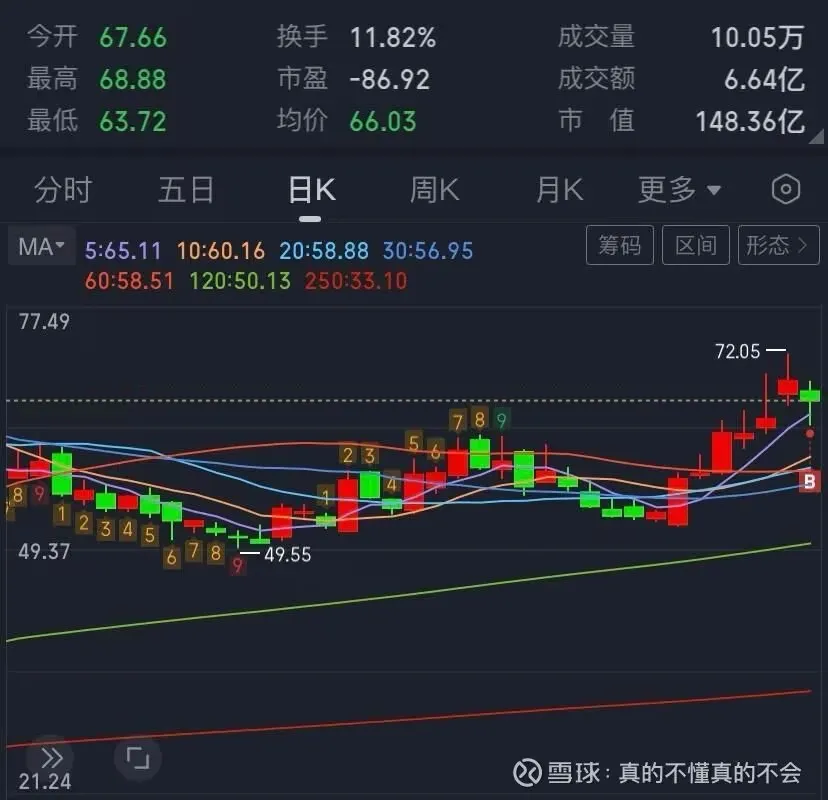Screen dimensions: 828x800
Task: Switch to the 分时 chart tab
Action: pos(63,189)
